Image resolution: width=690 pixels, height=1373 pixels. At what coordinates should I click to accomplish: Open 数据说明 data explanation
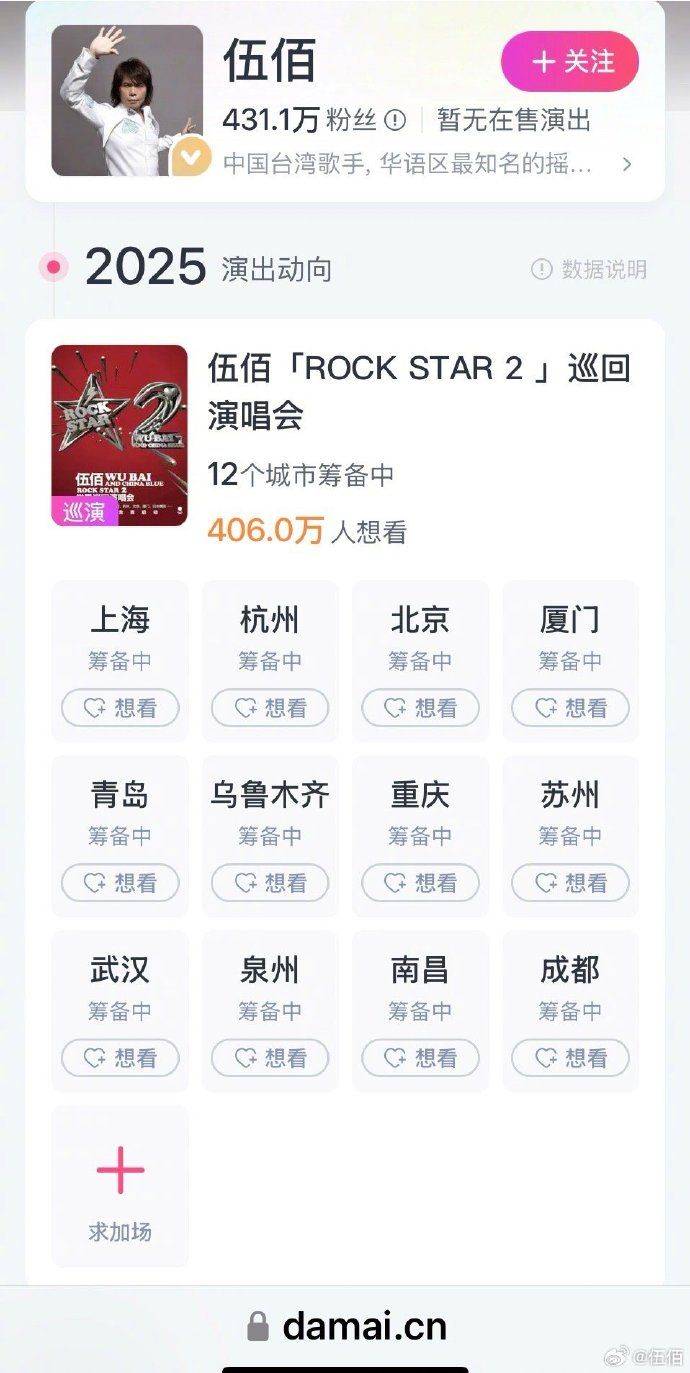[589, 269]
